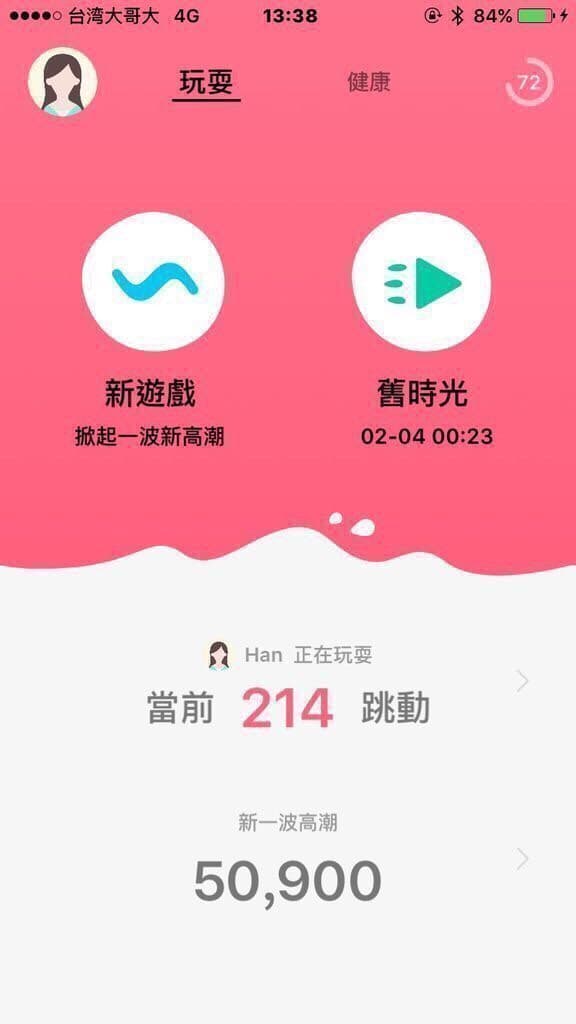Start a 新遊戲 session
This screenshot has width=576, height=1024.
[153, 281]
